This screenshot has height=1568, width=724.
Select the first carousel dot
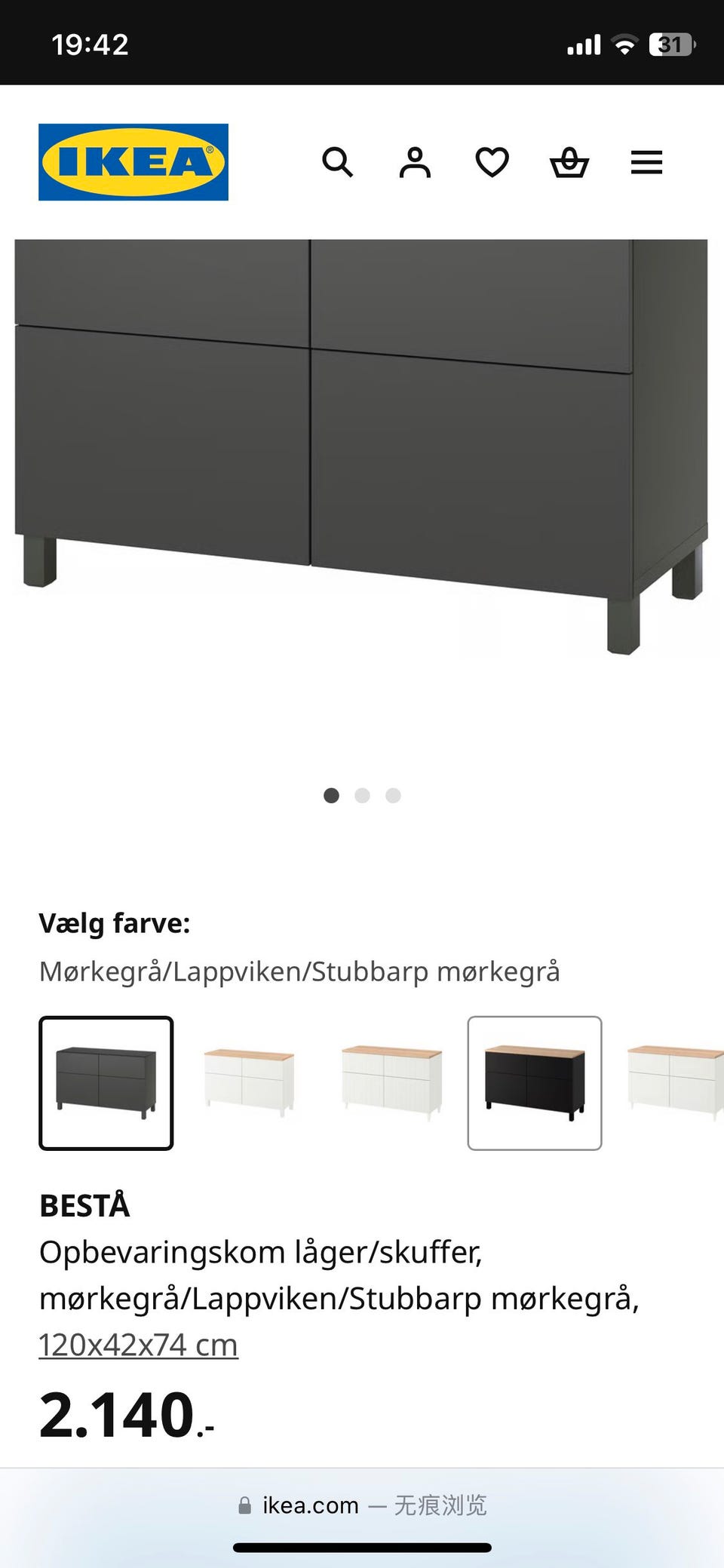point(332,795)
